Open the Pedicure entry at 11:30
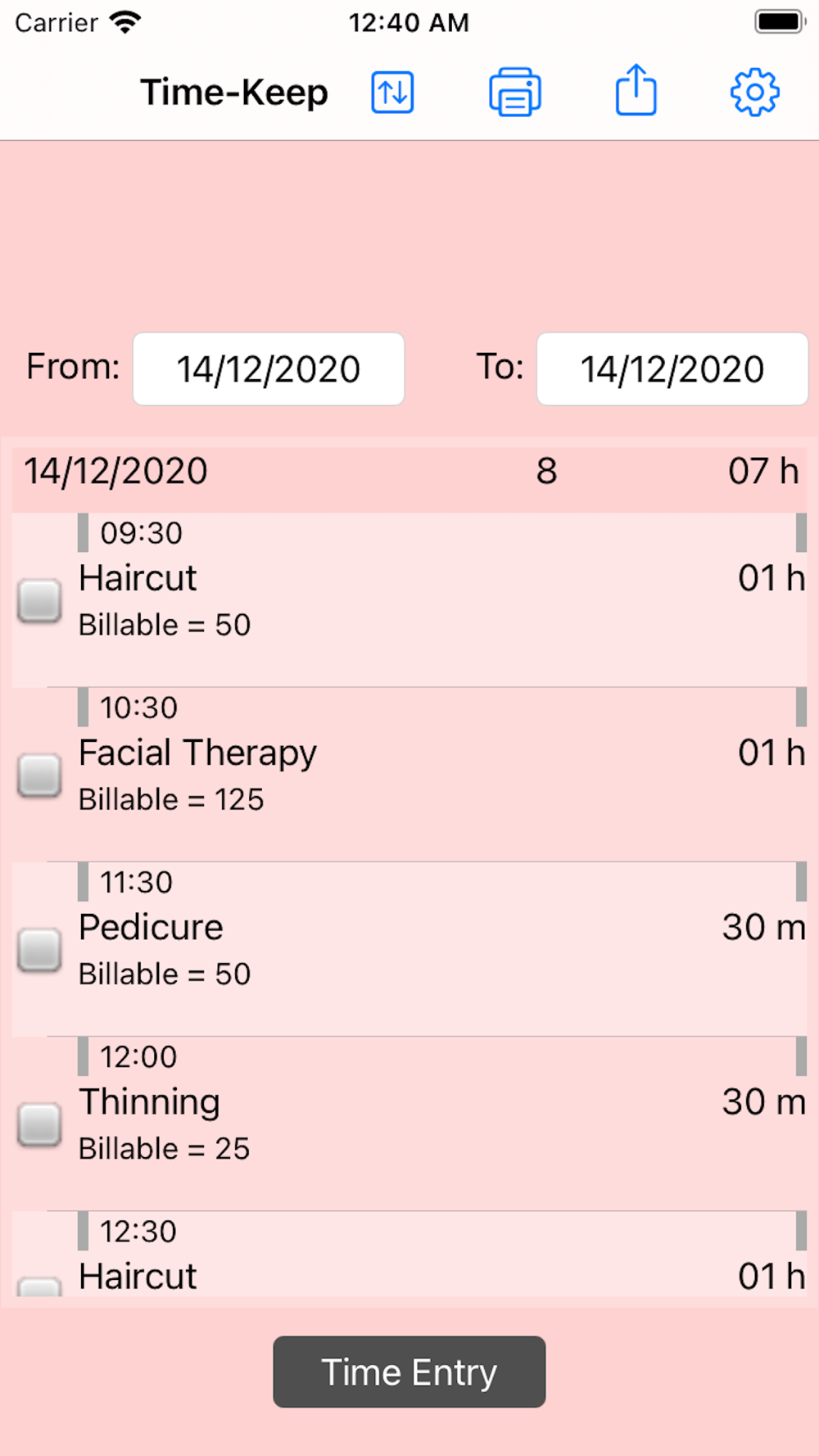 pos(409,949)
